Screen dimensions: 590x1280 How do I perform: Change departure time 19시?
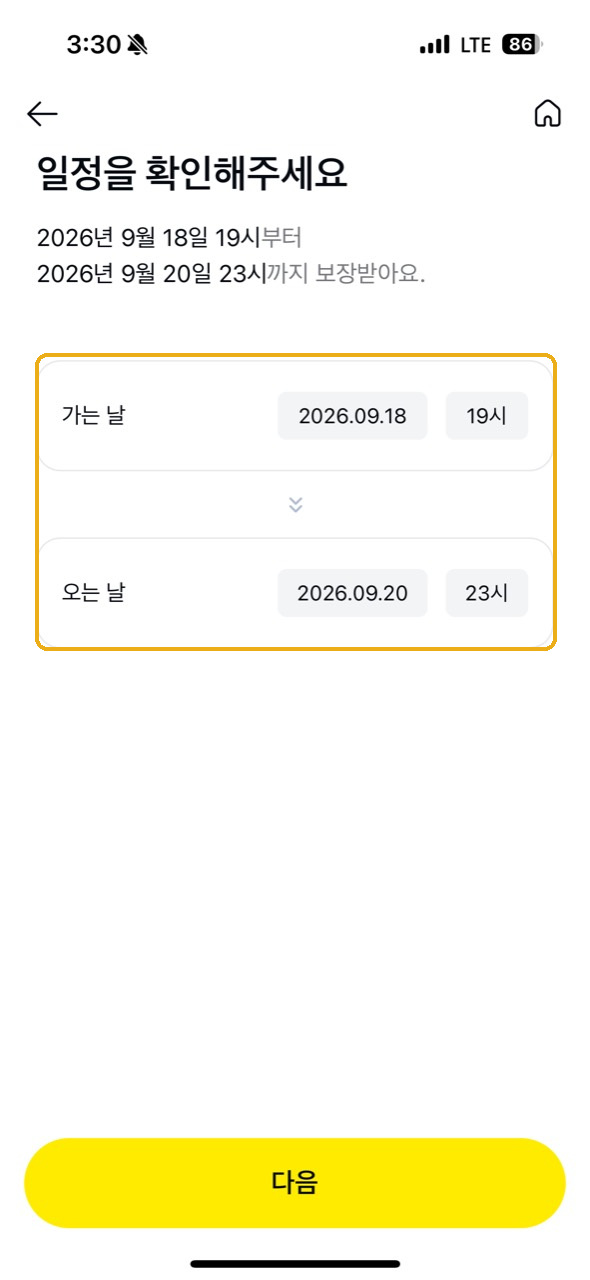click(x=486, y=416)
